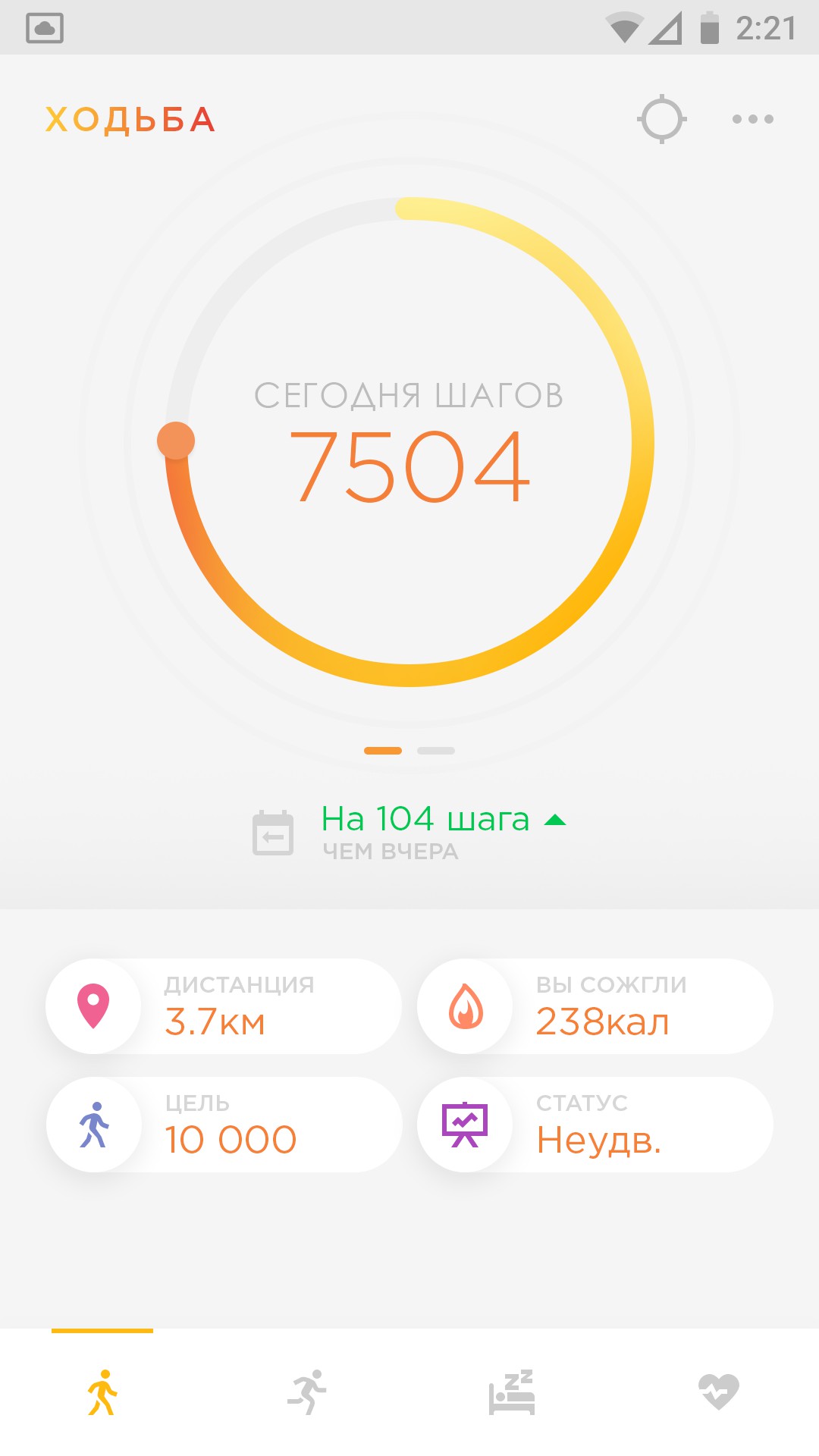
Task: Tap the 7504 steps progress ring
Action: pyautogui.click(x=409, y=444)
